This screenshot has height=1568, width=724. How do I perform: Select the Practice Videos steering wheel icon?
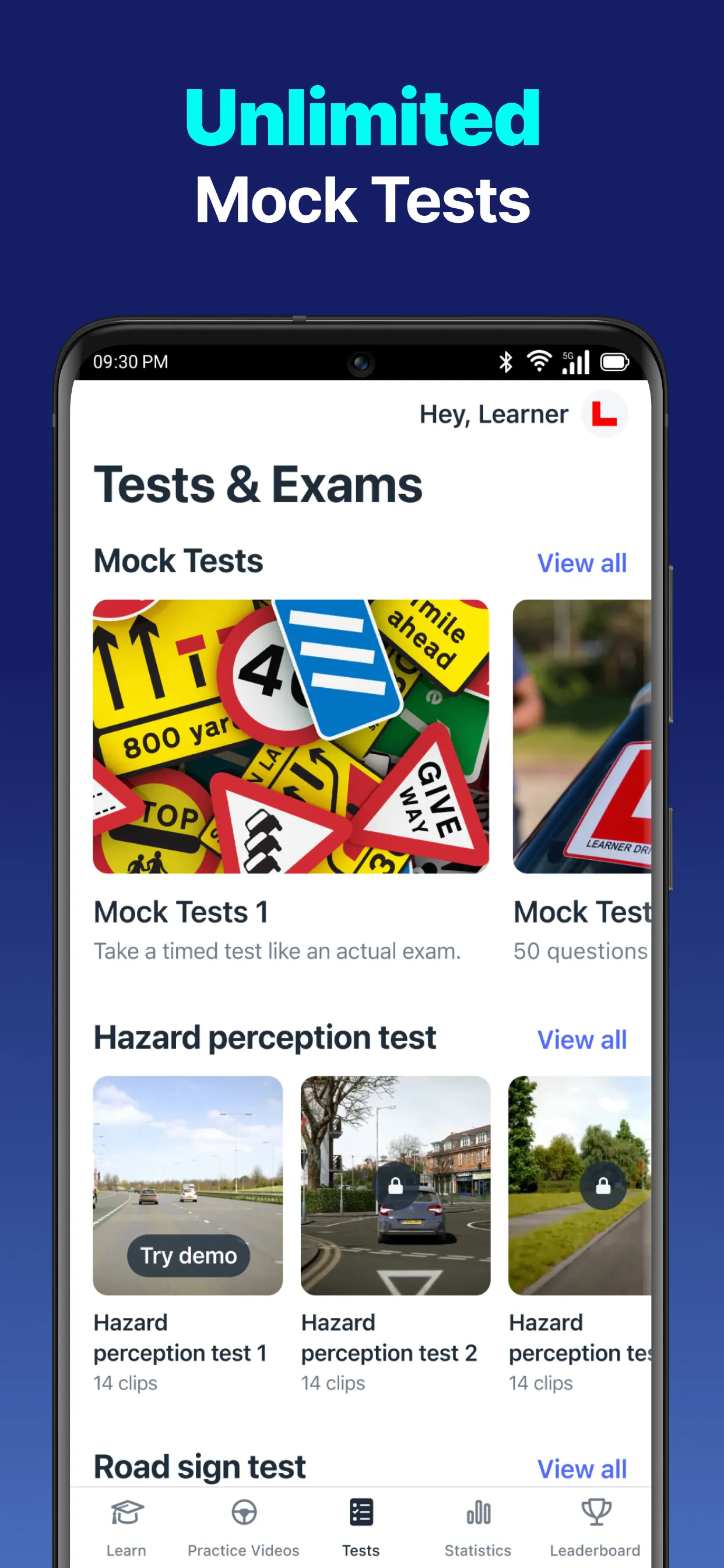243,1513
